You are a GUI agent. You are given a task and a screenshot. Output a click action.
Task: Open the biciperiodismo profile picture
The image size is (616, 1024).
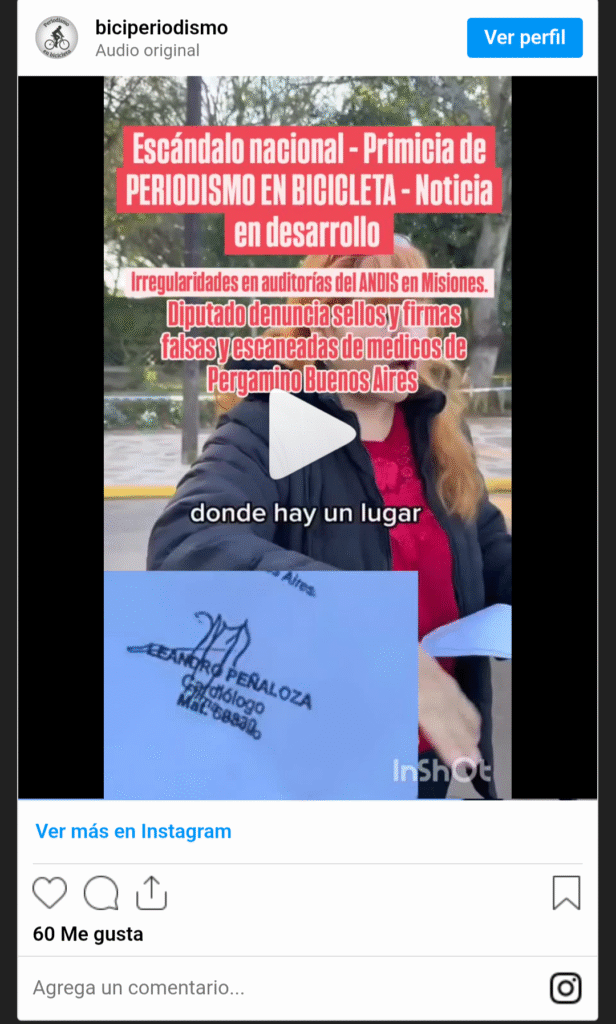coord(57,38)
